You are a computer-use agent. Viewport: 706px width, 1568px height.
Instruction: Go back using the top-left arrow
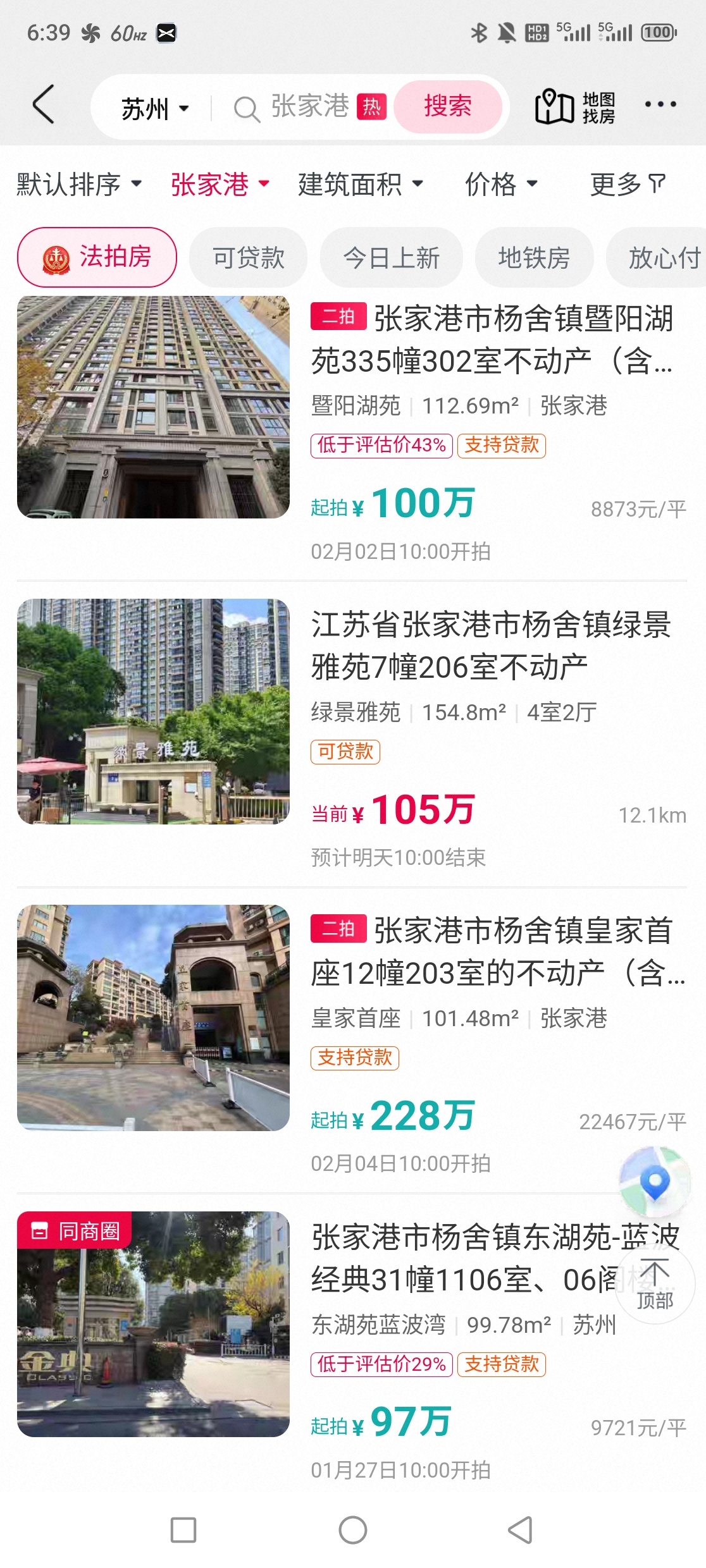tap(43, 104)
